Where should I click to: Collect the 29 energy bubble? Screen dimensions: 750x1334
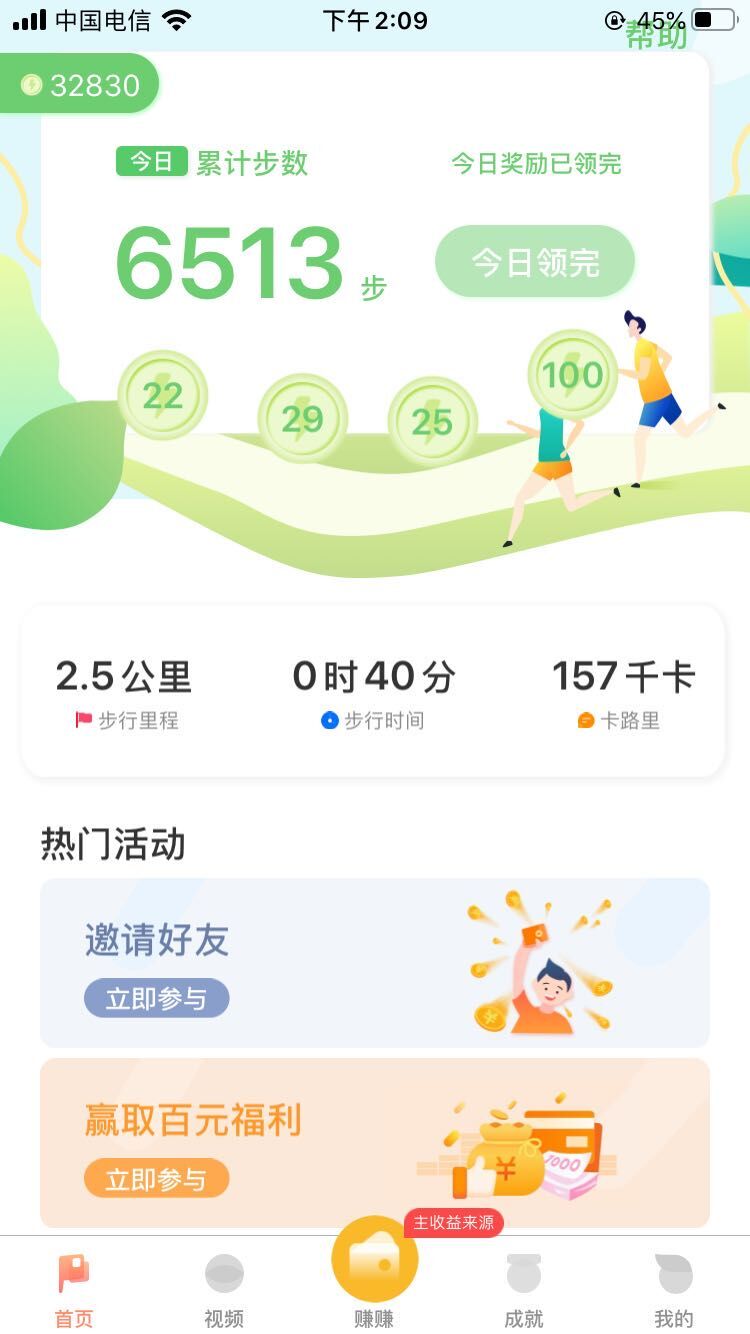click(302, 420)
